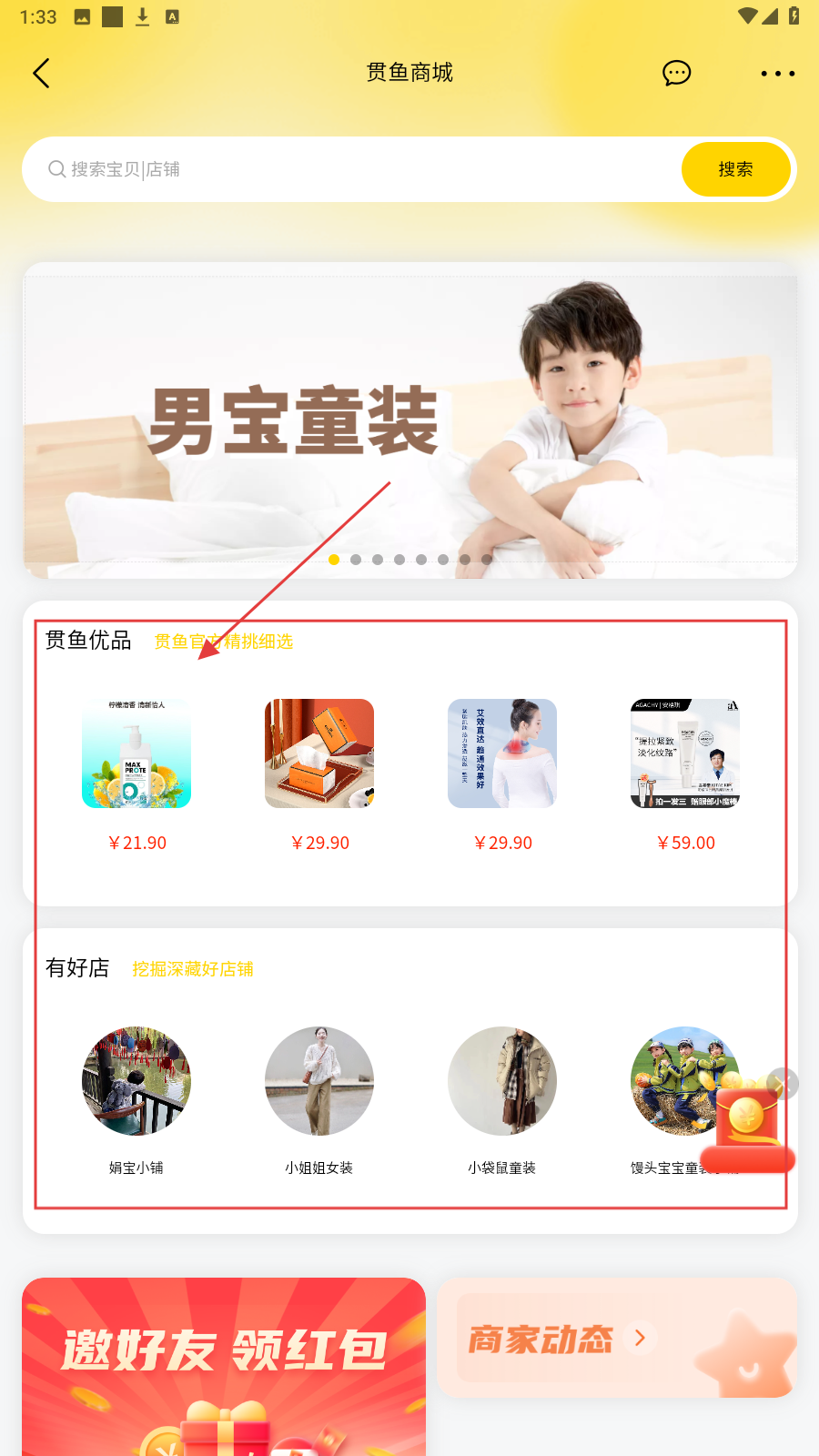Image resolution: width=819 pixels, height=1456 pixels.
Task: Open the 小袋鼠童装 store
Action: (502, 1081)
